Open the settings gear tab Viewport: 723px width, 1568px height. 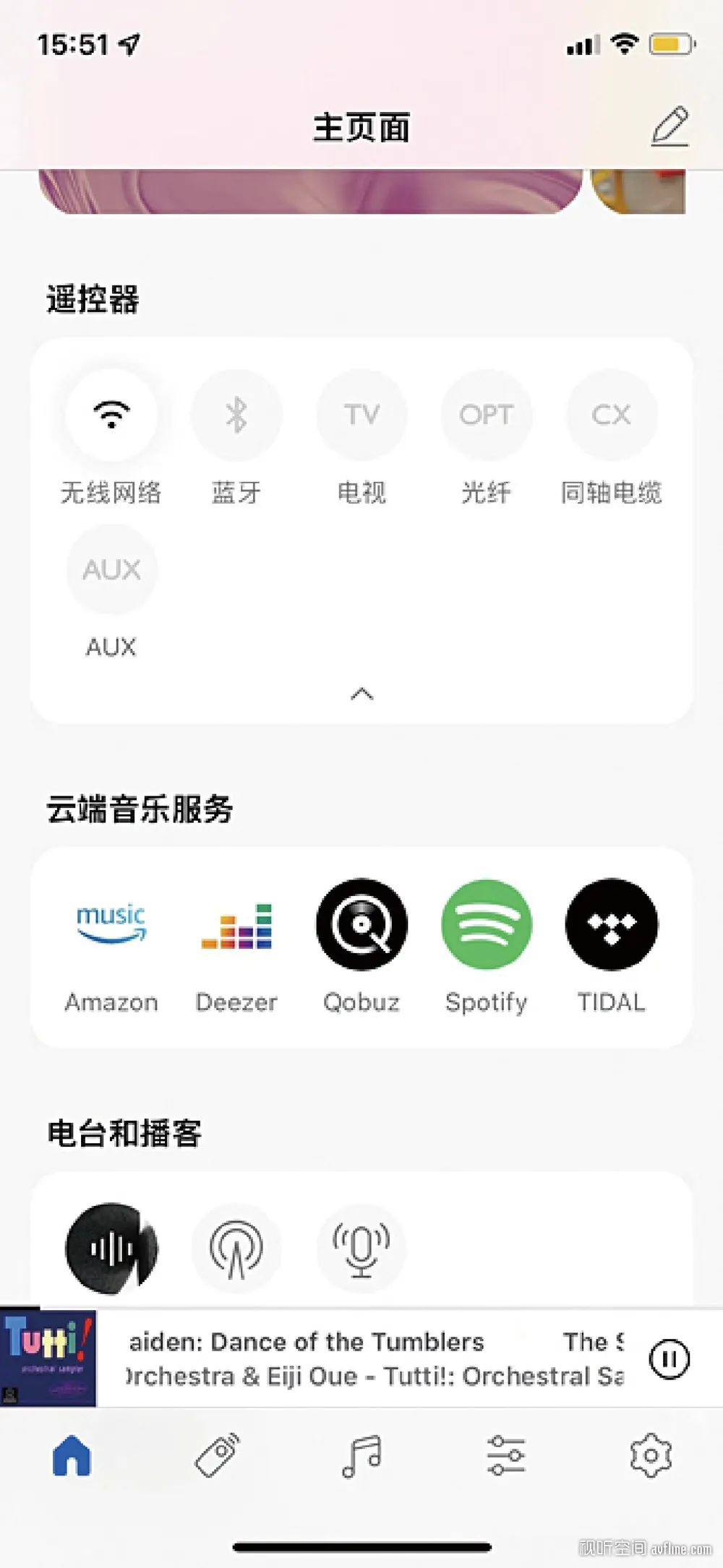651,1455
